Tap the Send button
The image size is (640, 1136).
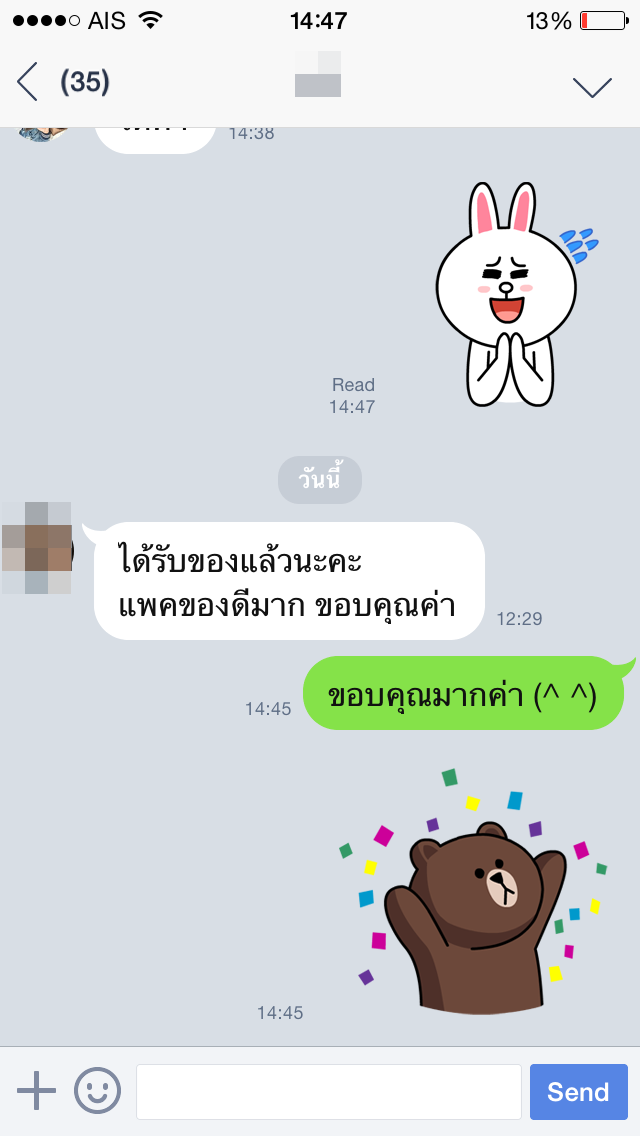[x=578, y=1091]
